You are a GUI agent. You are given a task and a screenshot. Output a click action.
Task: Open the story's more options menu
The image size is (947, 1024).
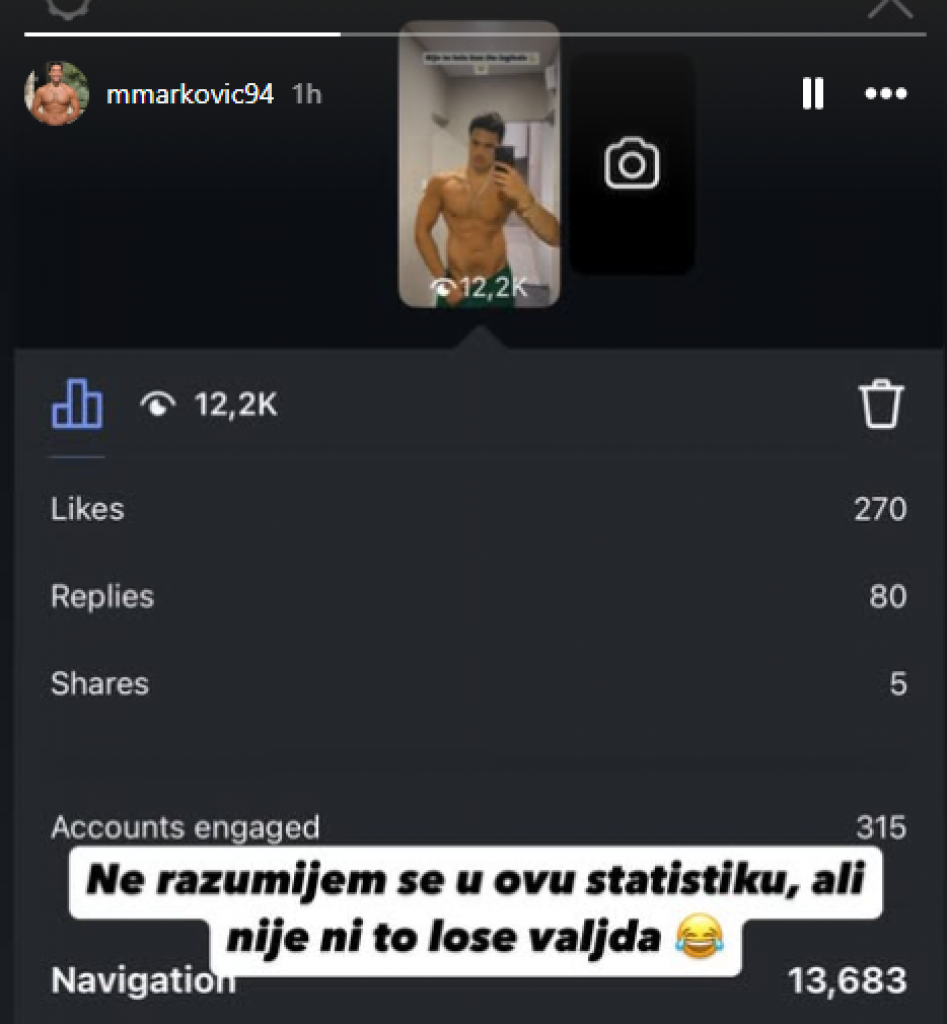click(x=884, y=94)
